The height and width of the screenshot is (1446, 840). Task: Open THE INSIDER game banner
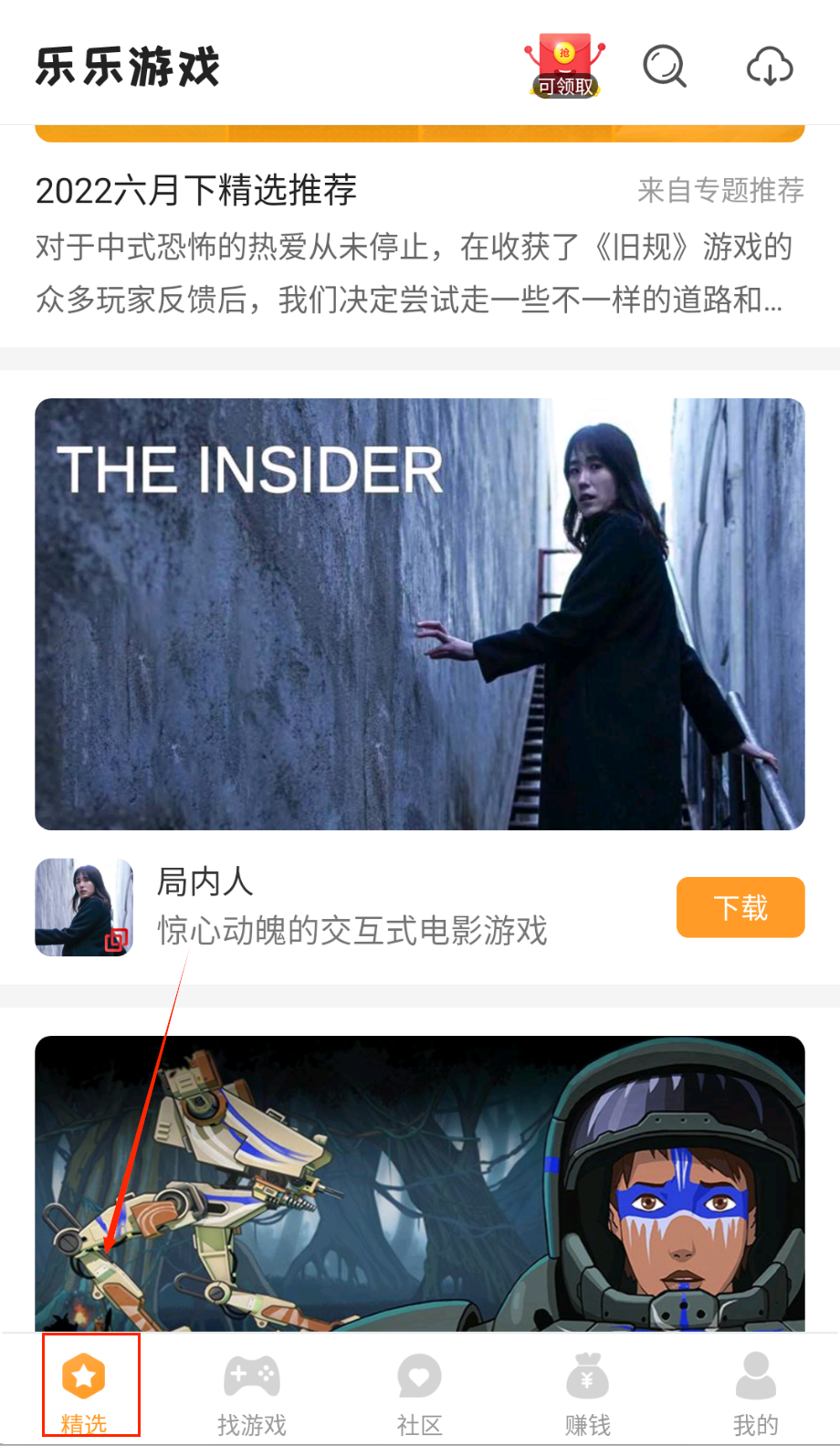point(420,614)
